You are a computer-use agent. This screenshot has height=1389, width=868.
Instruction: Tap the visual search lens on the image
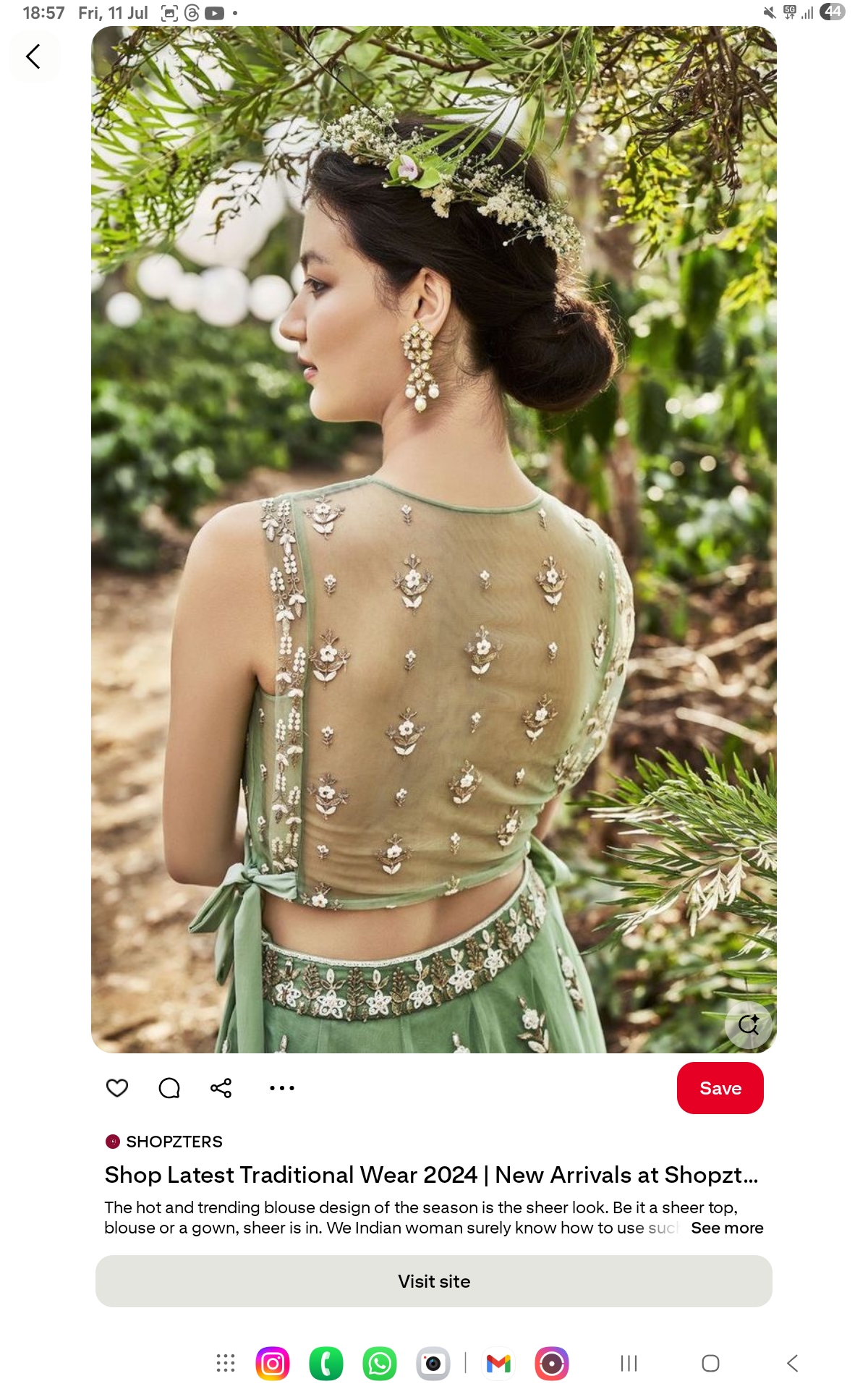[x=749, y=1024]
